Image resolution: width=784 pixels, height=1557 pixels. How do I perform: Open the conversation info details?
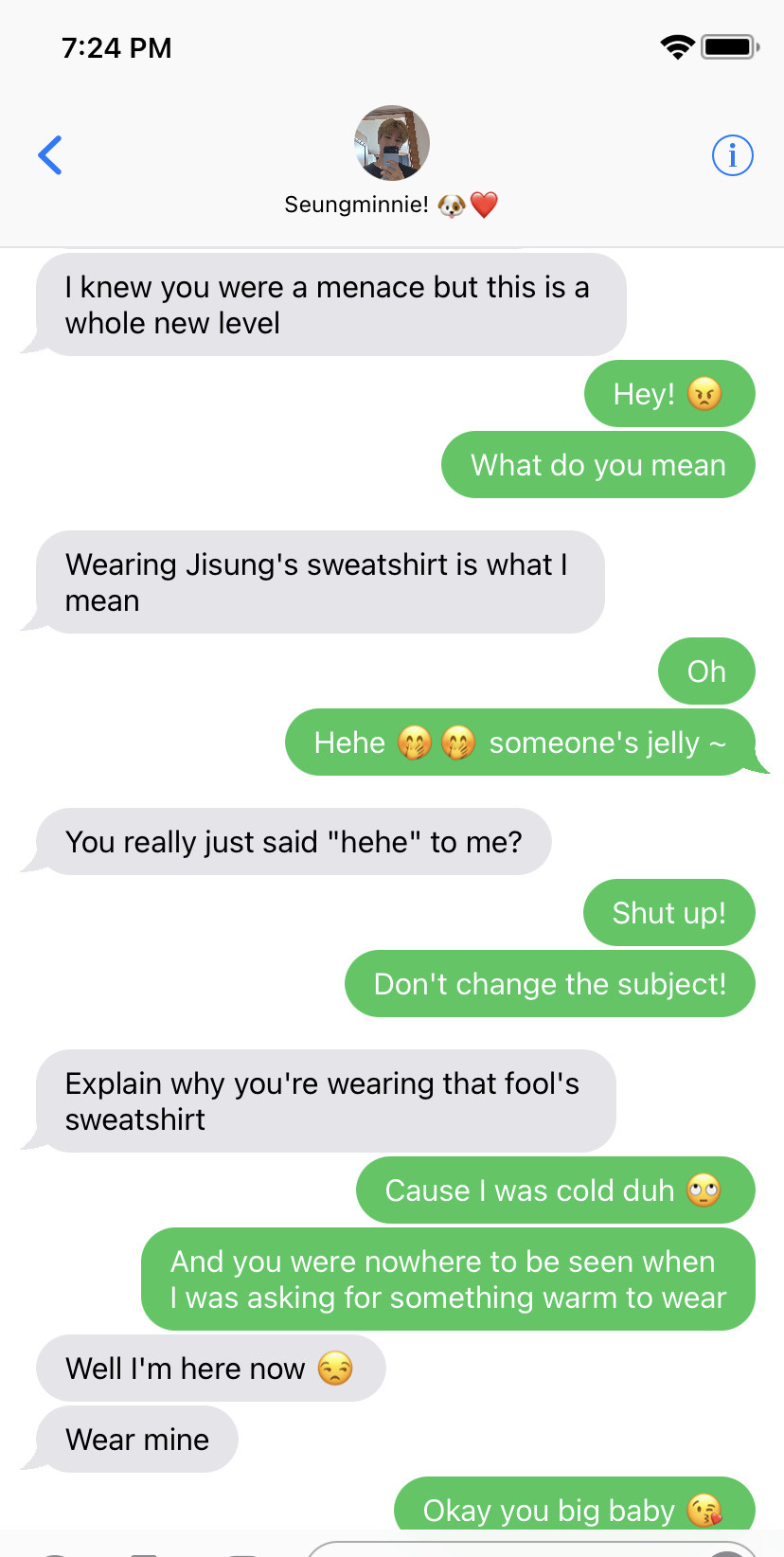[x=732, y=155]
